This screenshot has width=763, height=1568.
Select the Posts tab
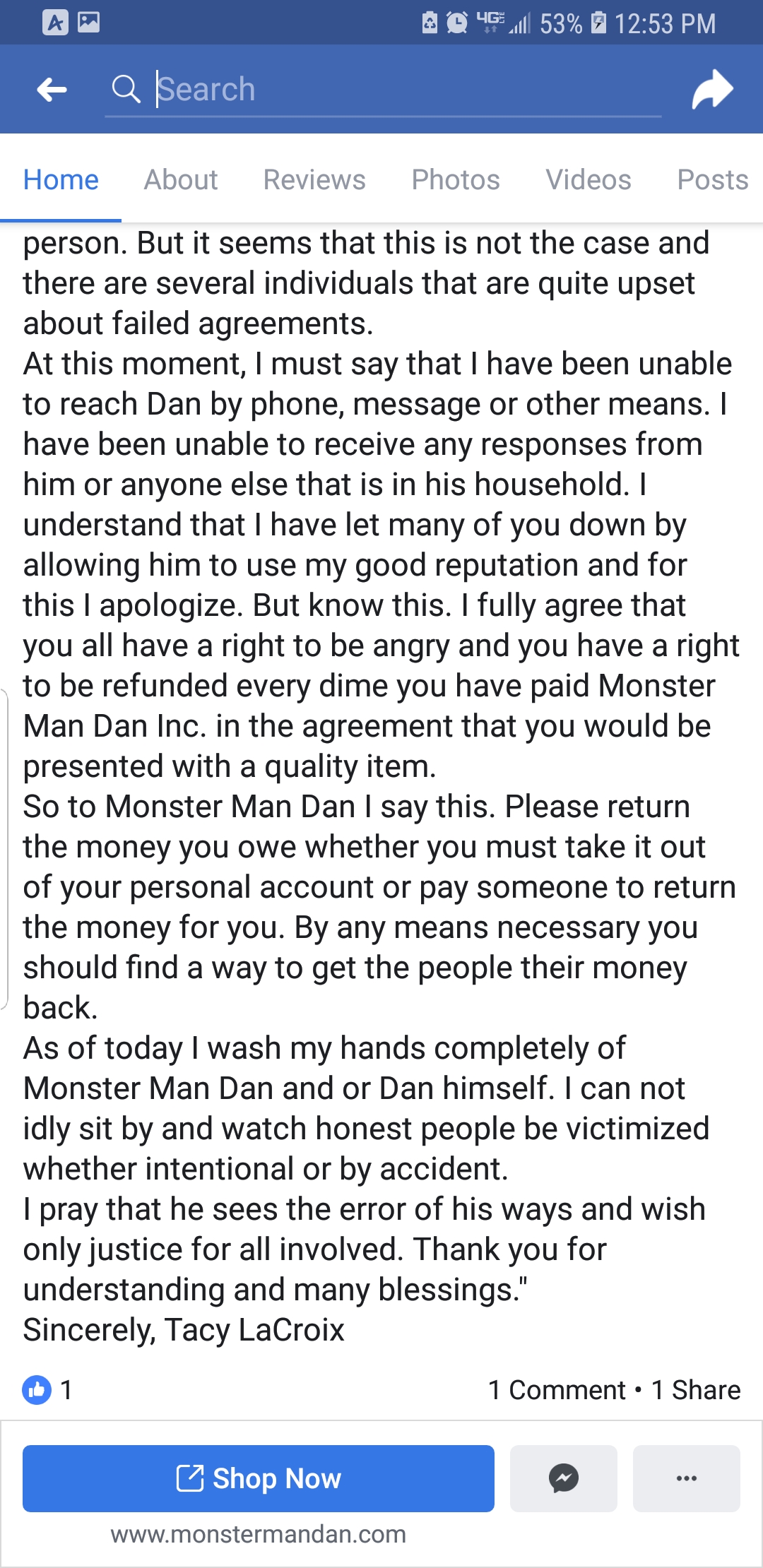point(712,180)
